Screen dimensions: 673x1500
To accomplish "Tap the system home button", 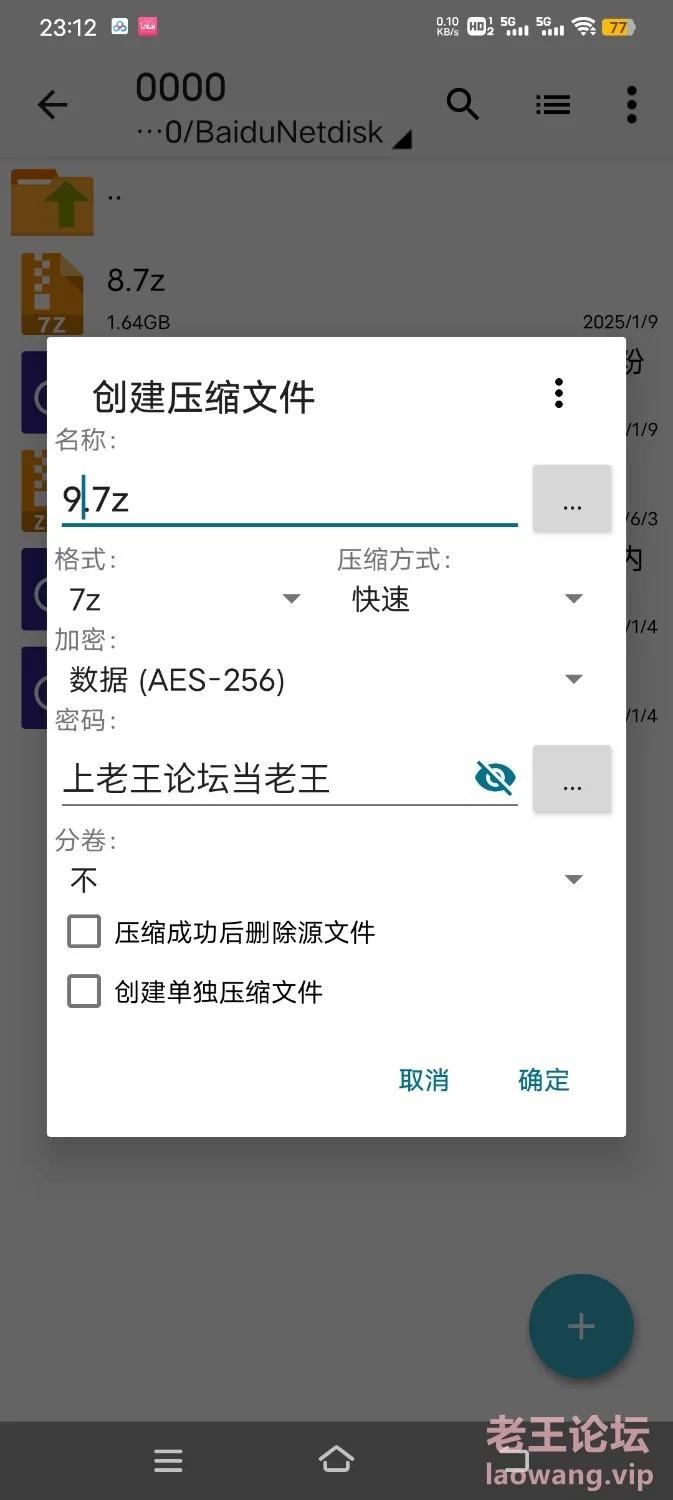I will pos(336,1460).
